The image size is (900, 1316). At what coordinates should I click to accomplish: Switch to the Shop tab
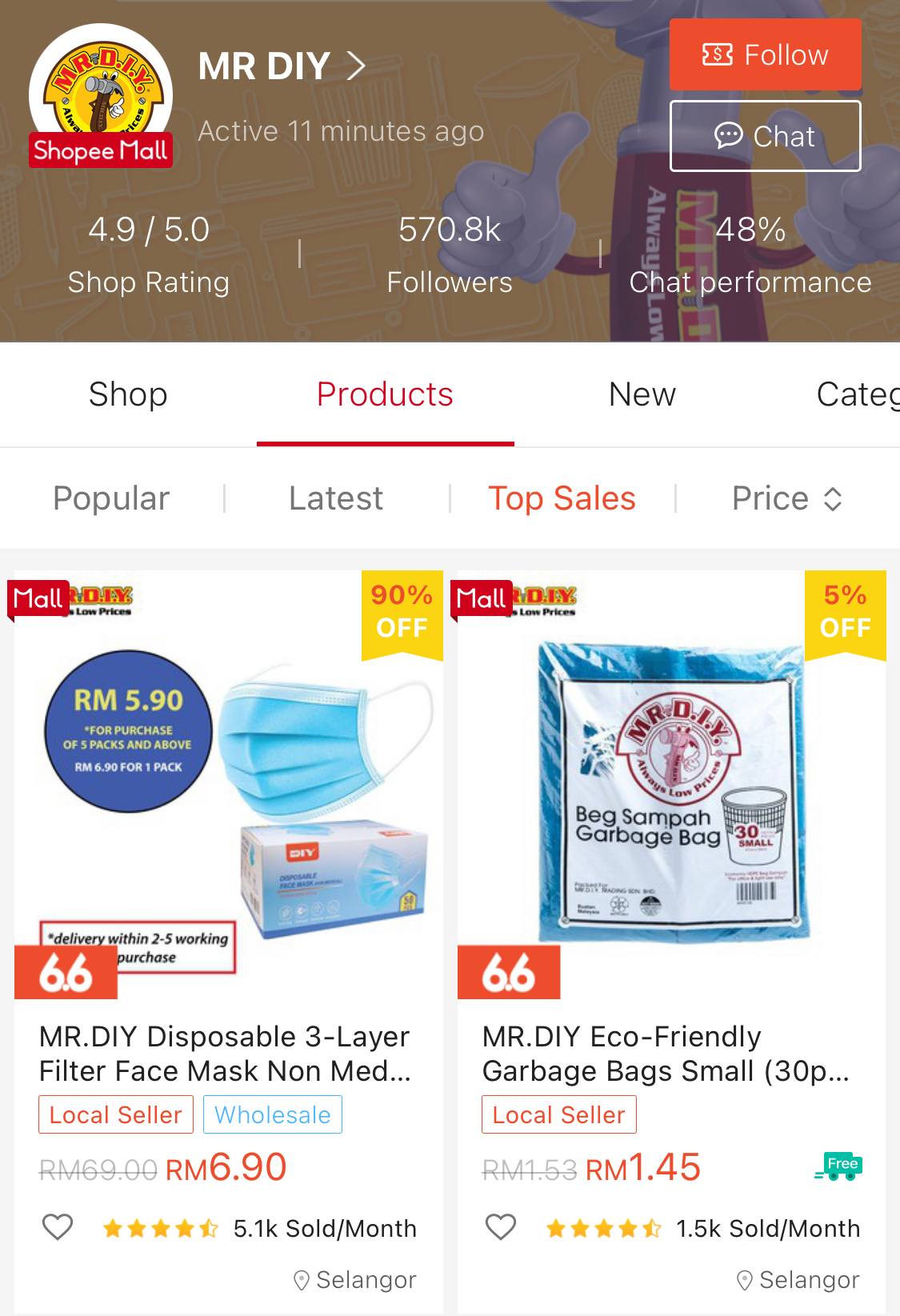(128, 394)
